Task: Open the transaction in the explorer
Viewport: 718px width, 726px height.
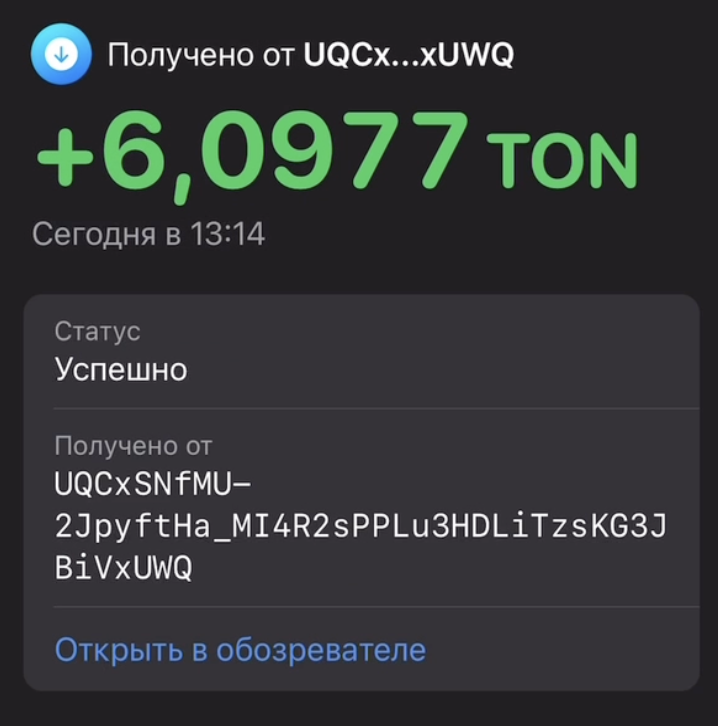Action: pos(240,650)
